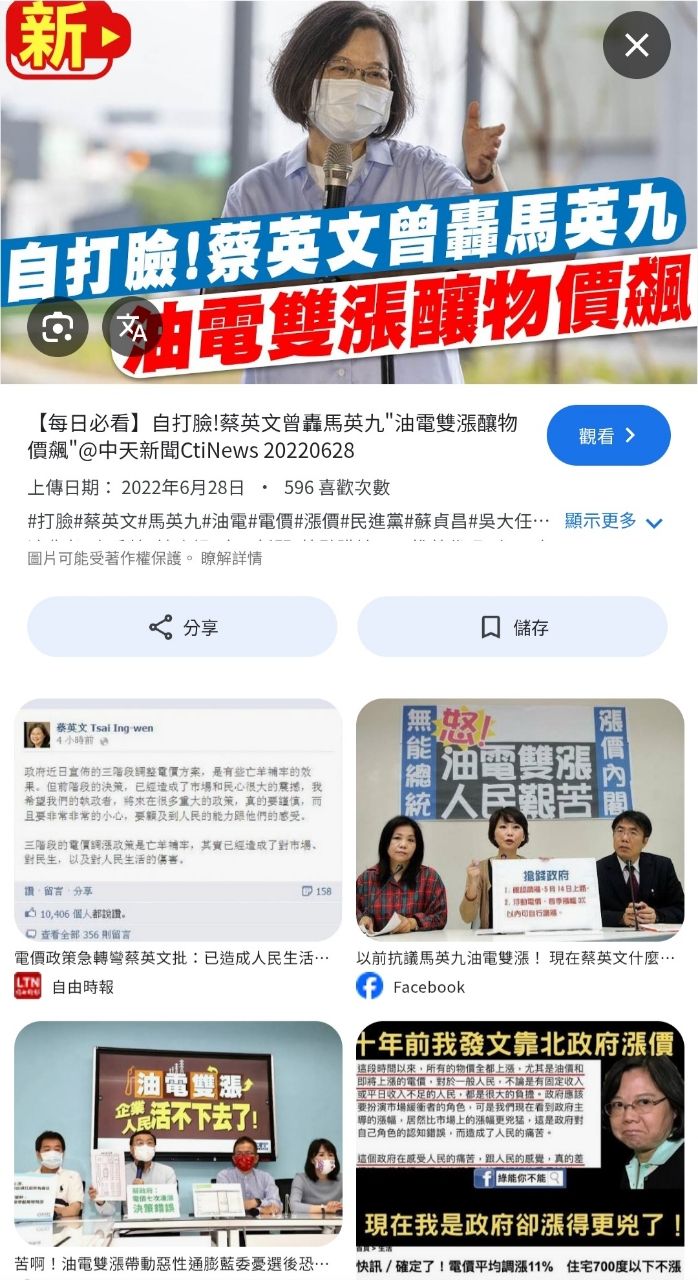The image size is (698, 1280).
Task: Expand 顯示更多 to show the full description
Action: click(613, 521)
